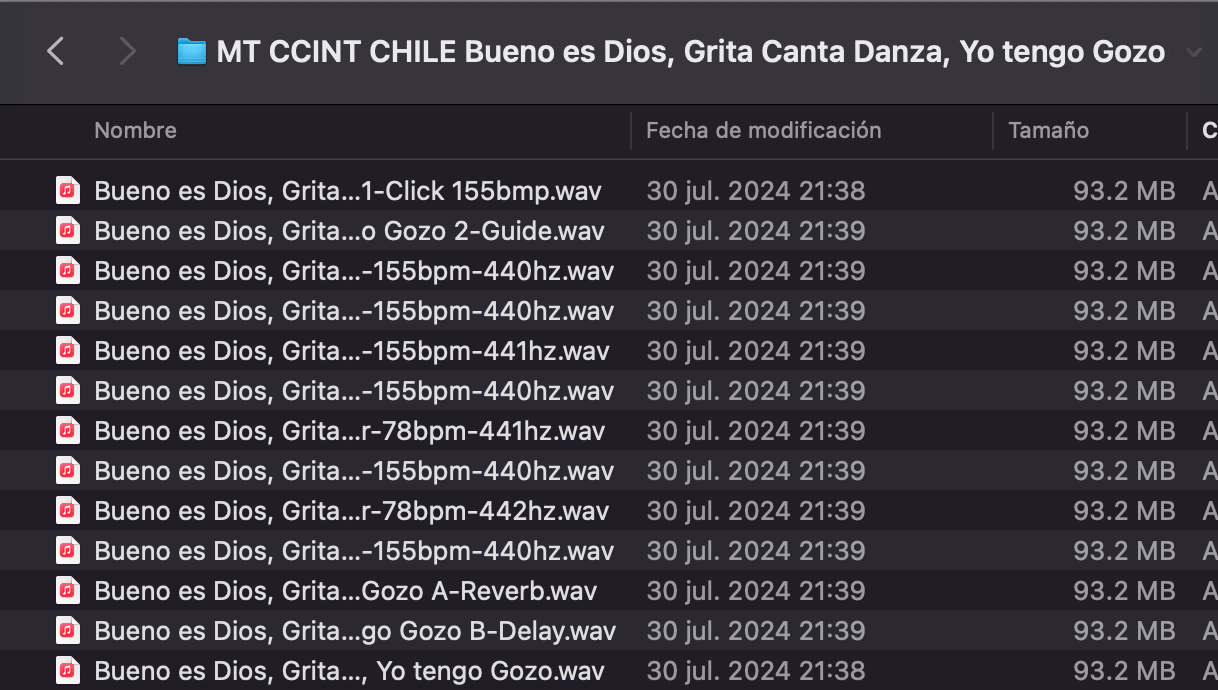Select the A-Reverb.wav file

[x=345, y=591]
